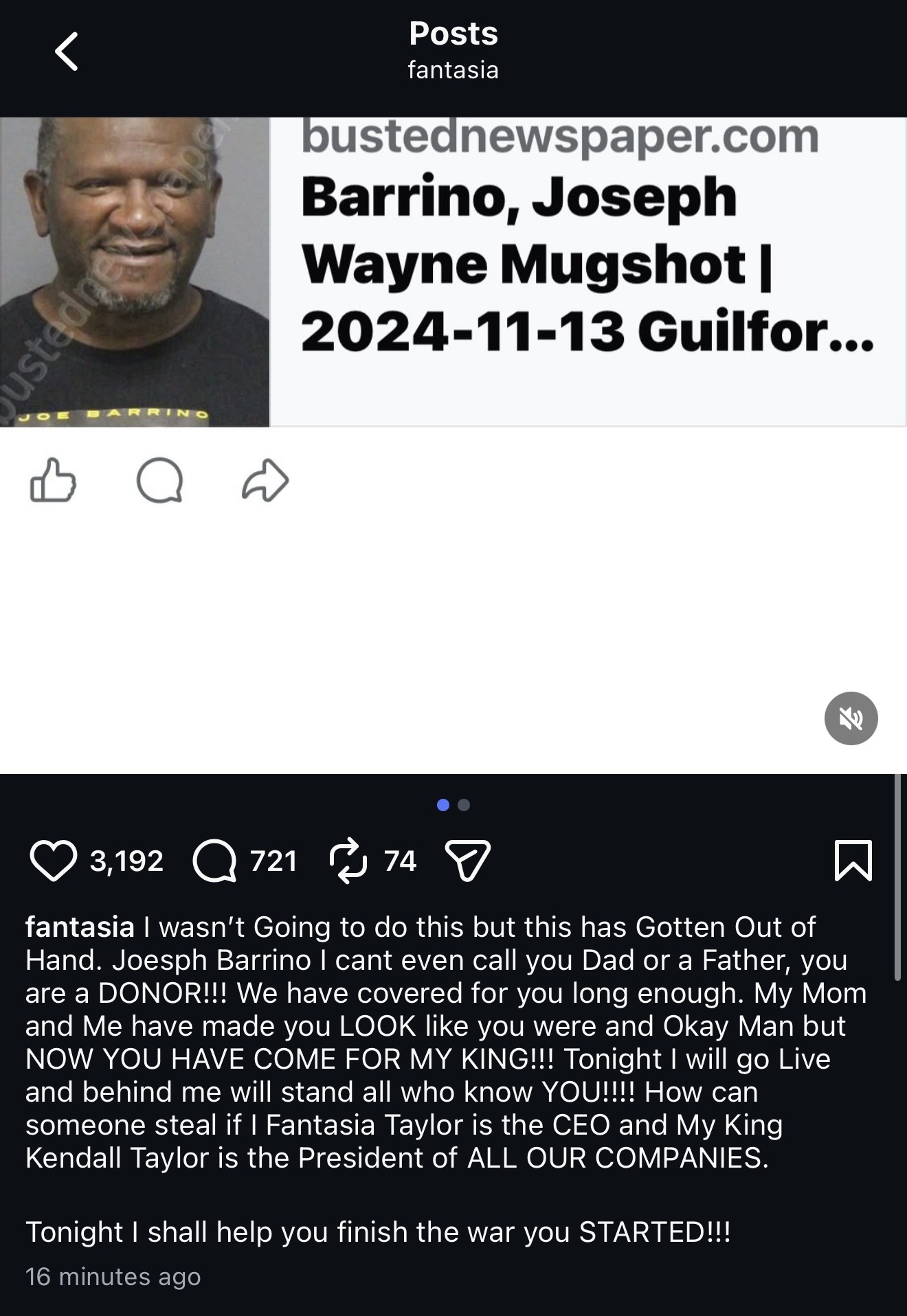
Task: Tap the second dot of the carousel indicator
Action: 464,805
